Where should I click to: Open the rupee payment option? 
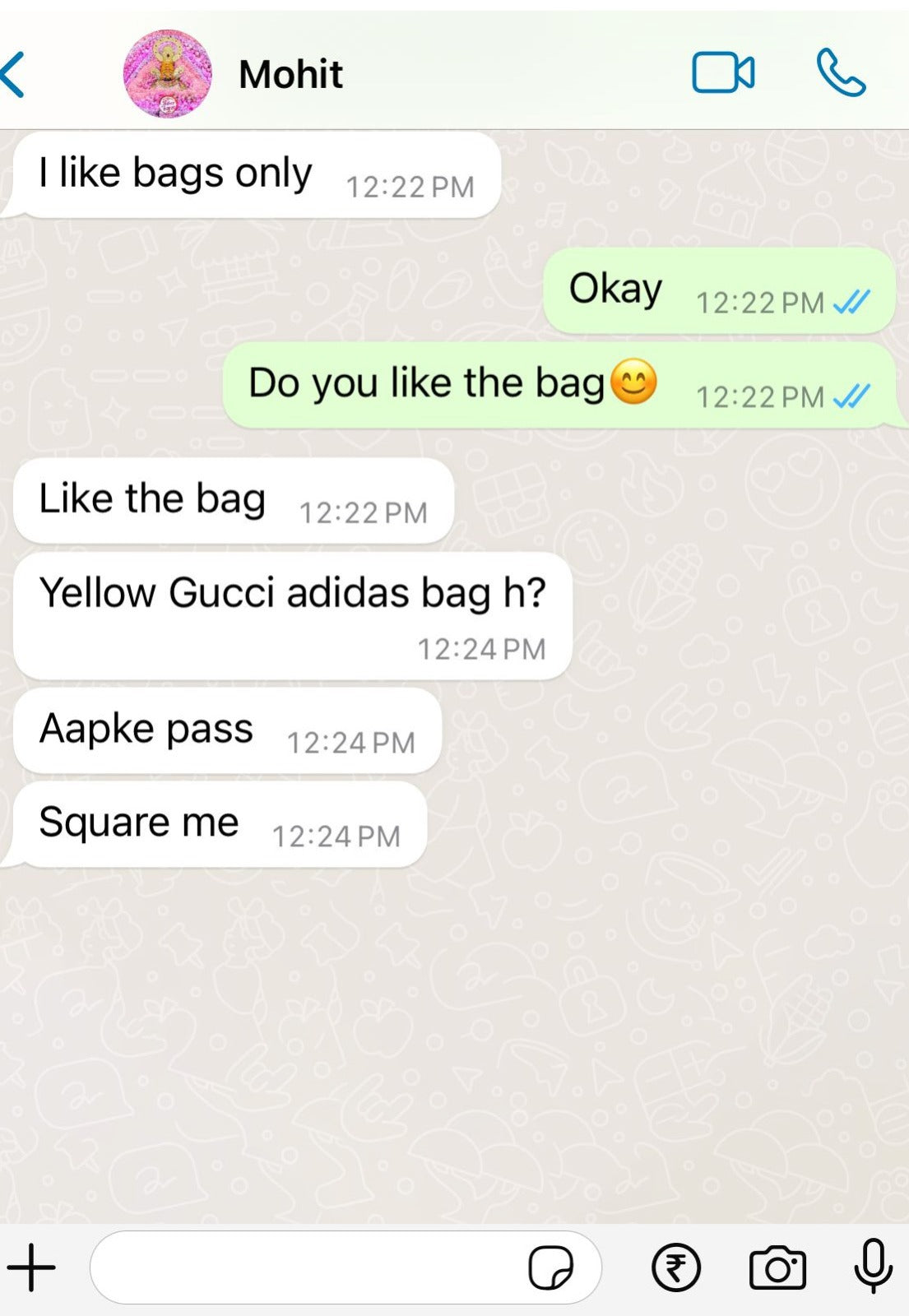point(675,1267)
